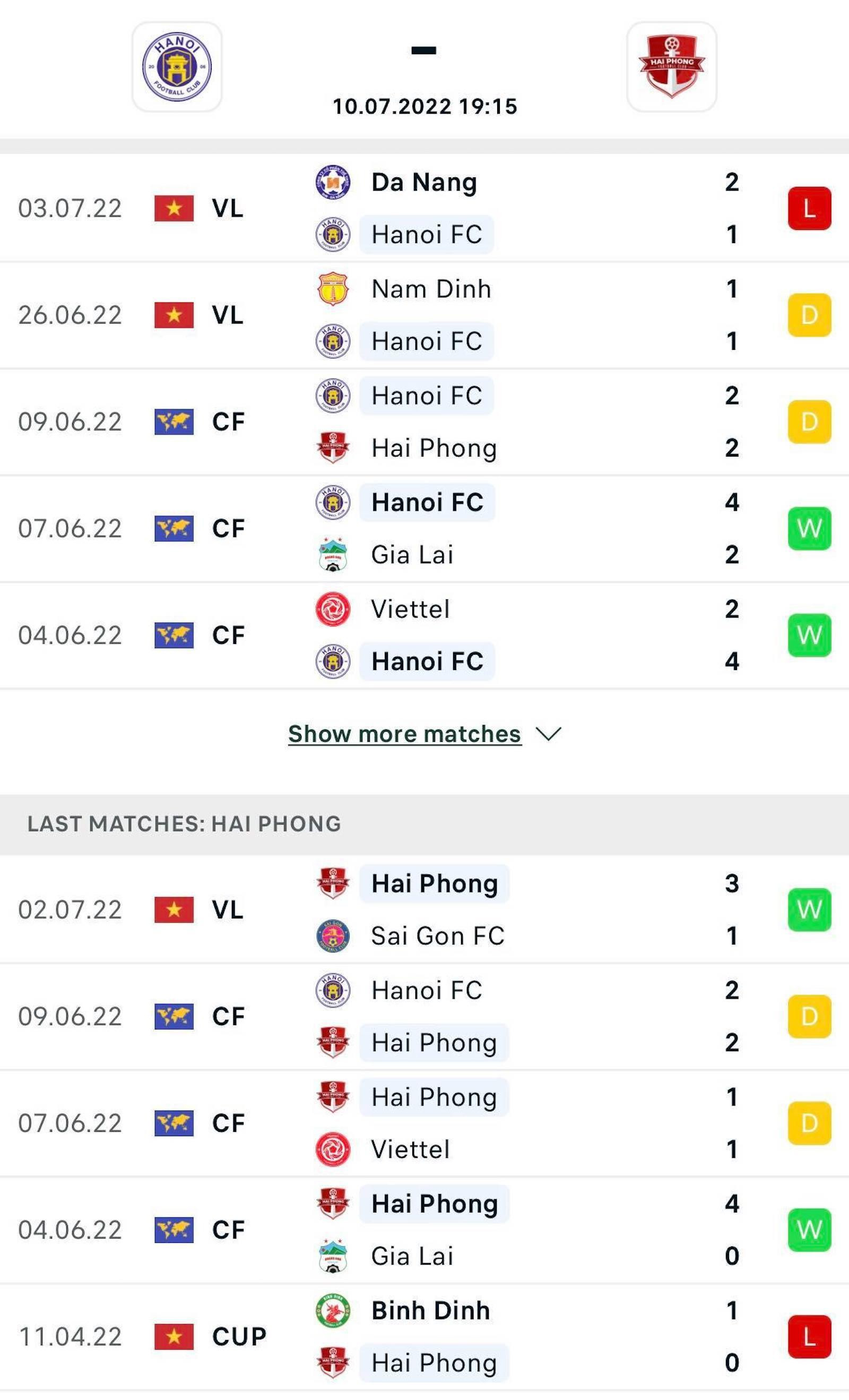Screen dimensions: 849x1400
Task: Click the Hanoi FC club crest at top
Action: pyautogui.click(x=176, y=67)
